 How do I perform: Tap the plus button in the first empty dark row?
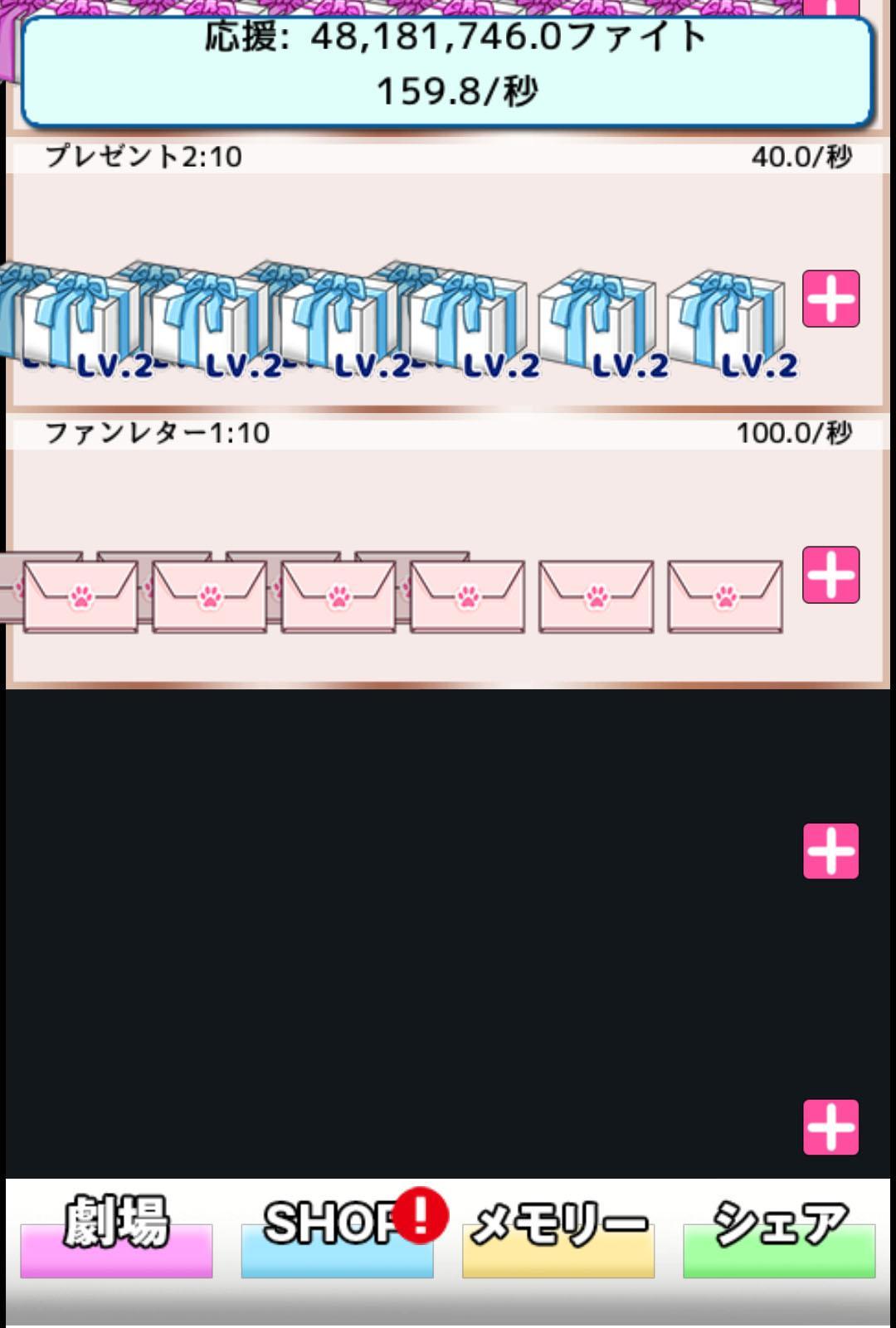pyautogui.click(x=830, y=851)
